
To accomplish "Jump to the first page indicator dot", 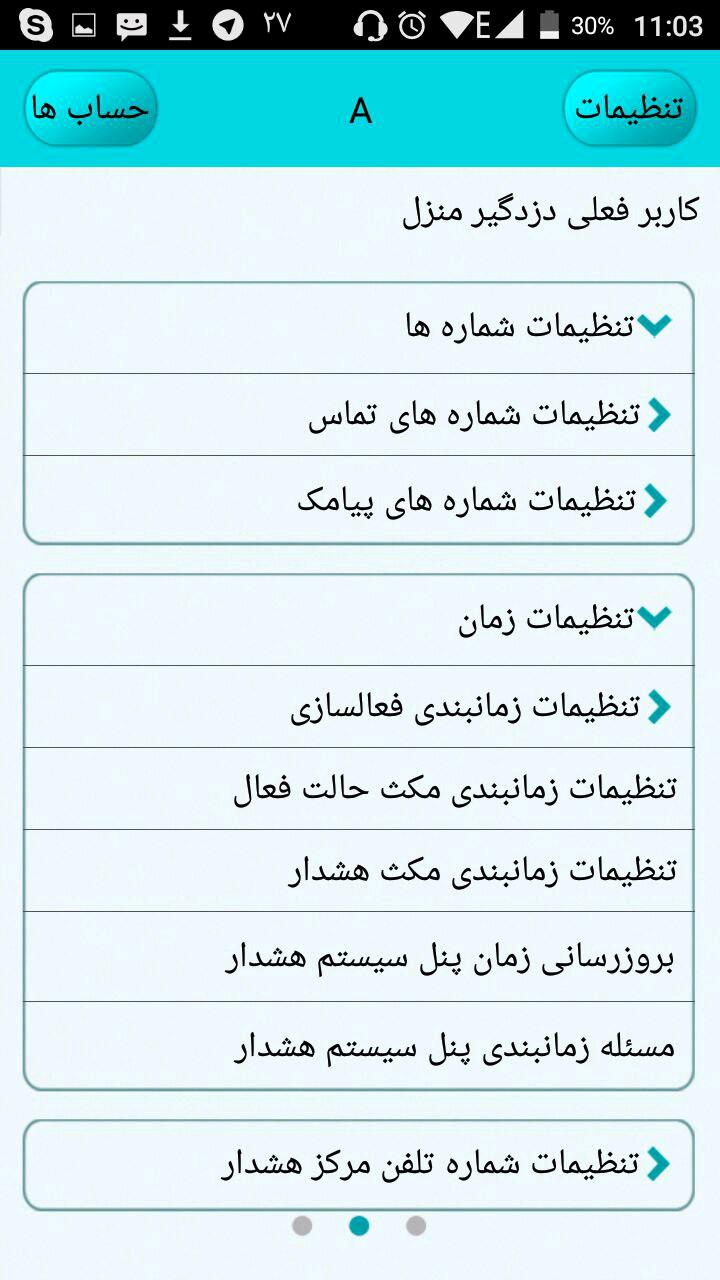I will coord(302,1225).
